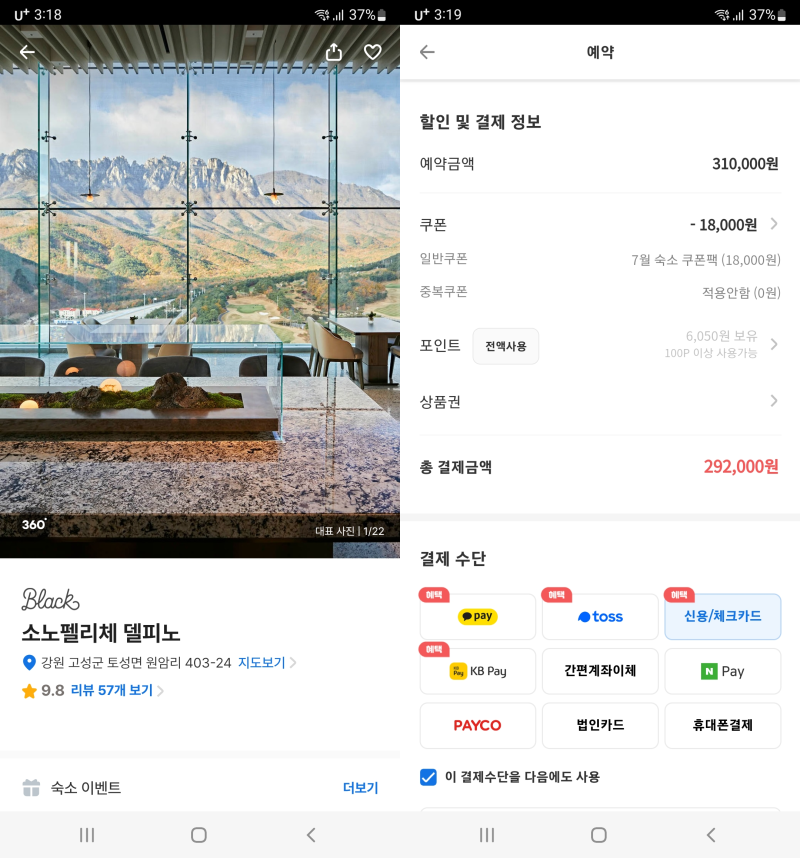This screenshot has width=800, height=858.
Task: Add hotel to favorites with heart icon
Action: tap(372, 52)
